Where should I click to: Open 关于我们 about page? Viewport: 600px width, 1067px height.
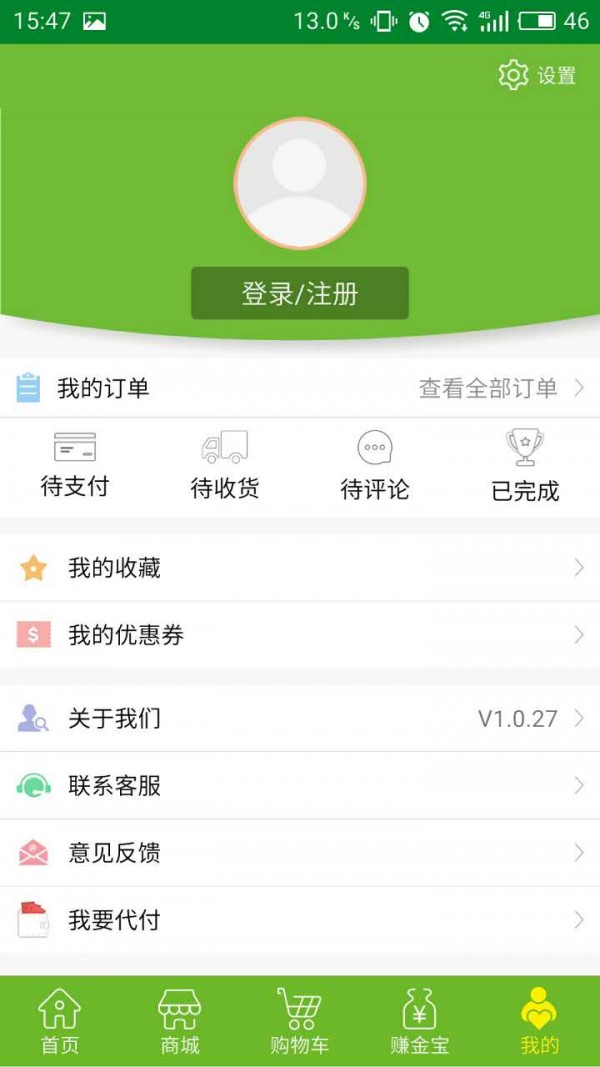tap(300, 719)
